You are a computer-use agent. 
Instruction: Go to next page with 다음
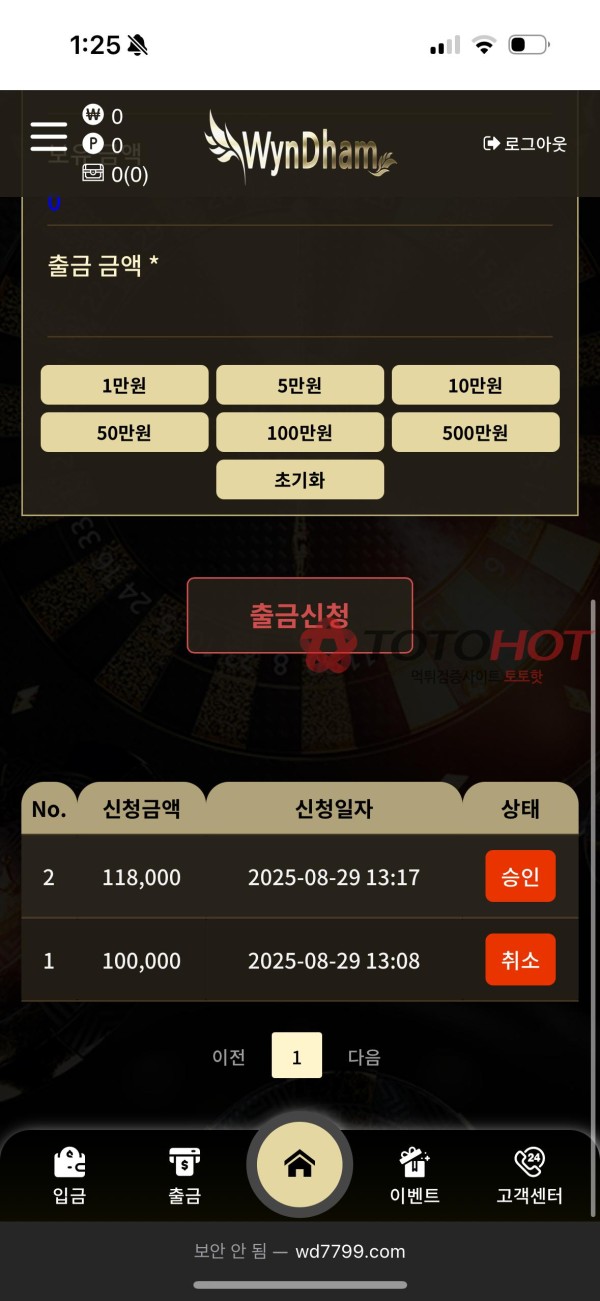point(364,1056)
